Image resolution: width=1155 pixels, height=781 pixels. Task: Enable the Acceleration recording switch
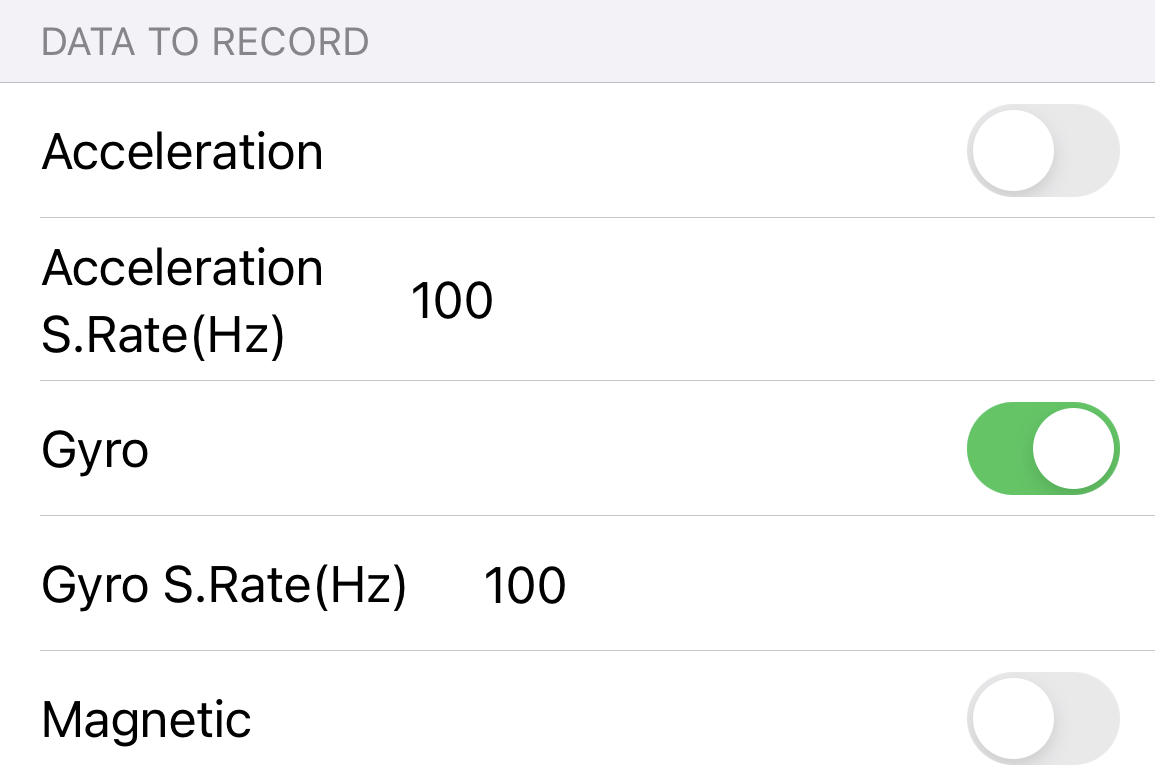[1042, 151]
